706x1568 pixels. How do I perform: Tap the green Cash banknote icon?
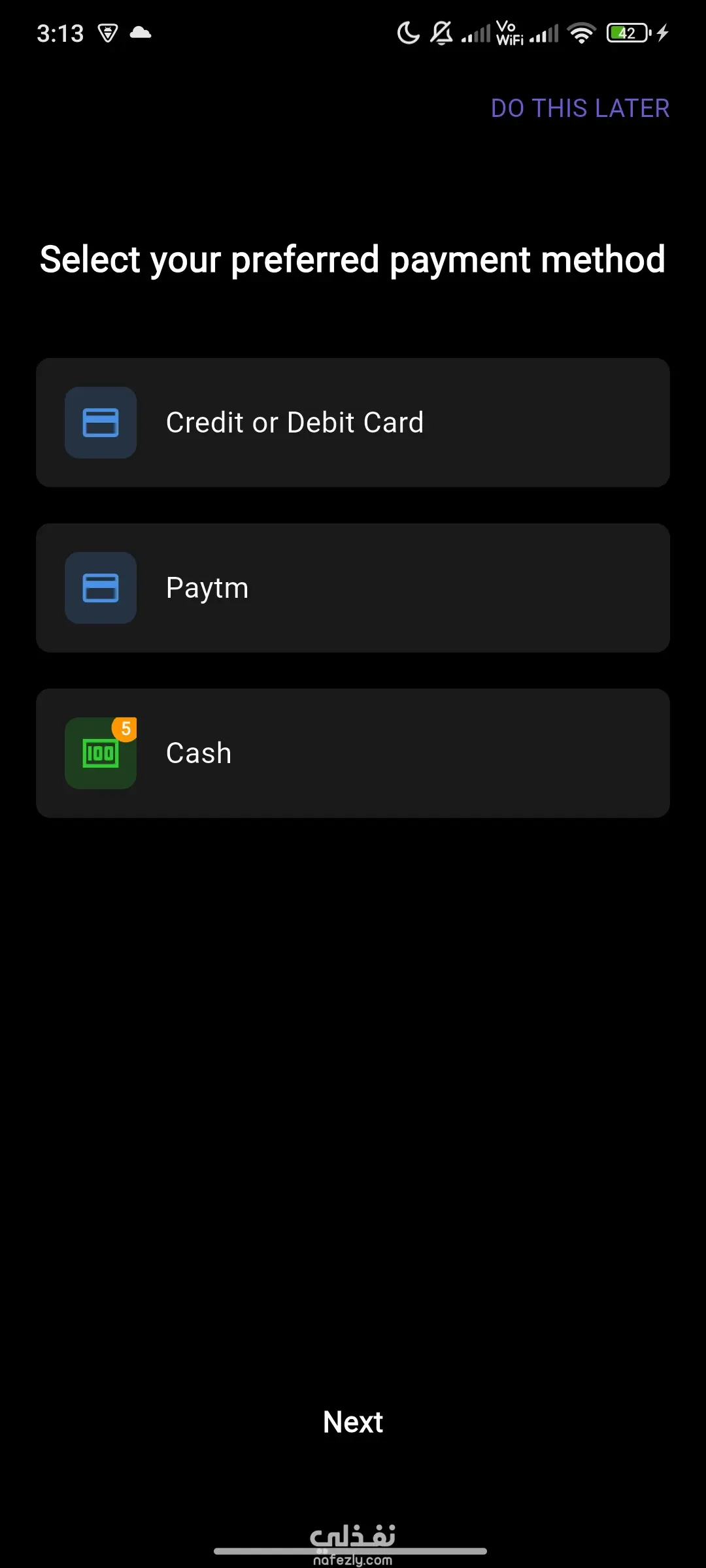(x=99, y=753)
